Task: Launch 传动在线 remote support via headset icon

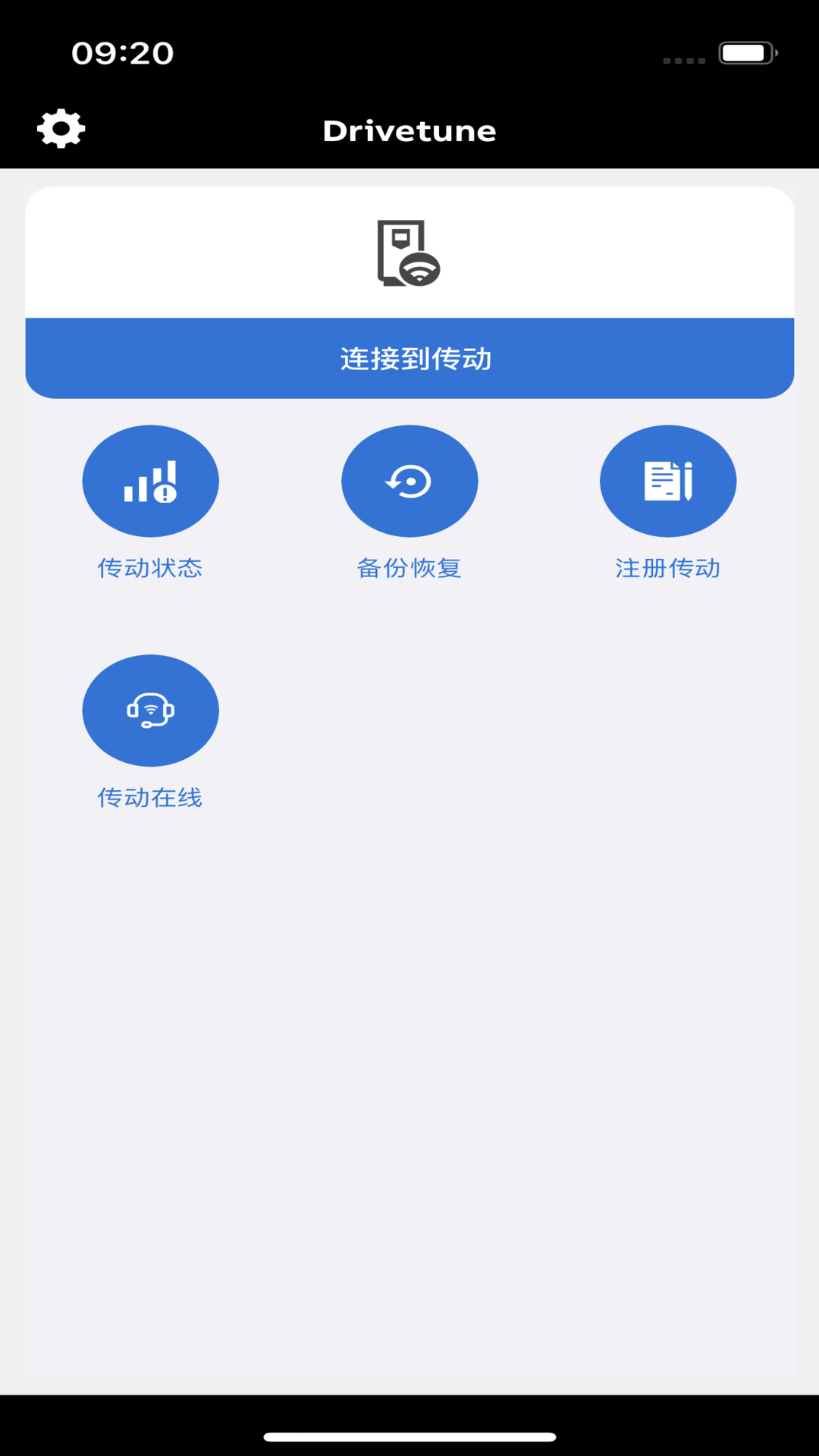Action: (x=150, y=710)
